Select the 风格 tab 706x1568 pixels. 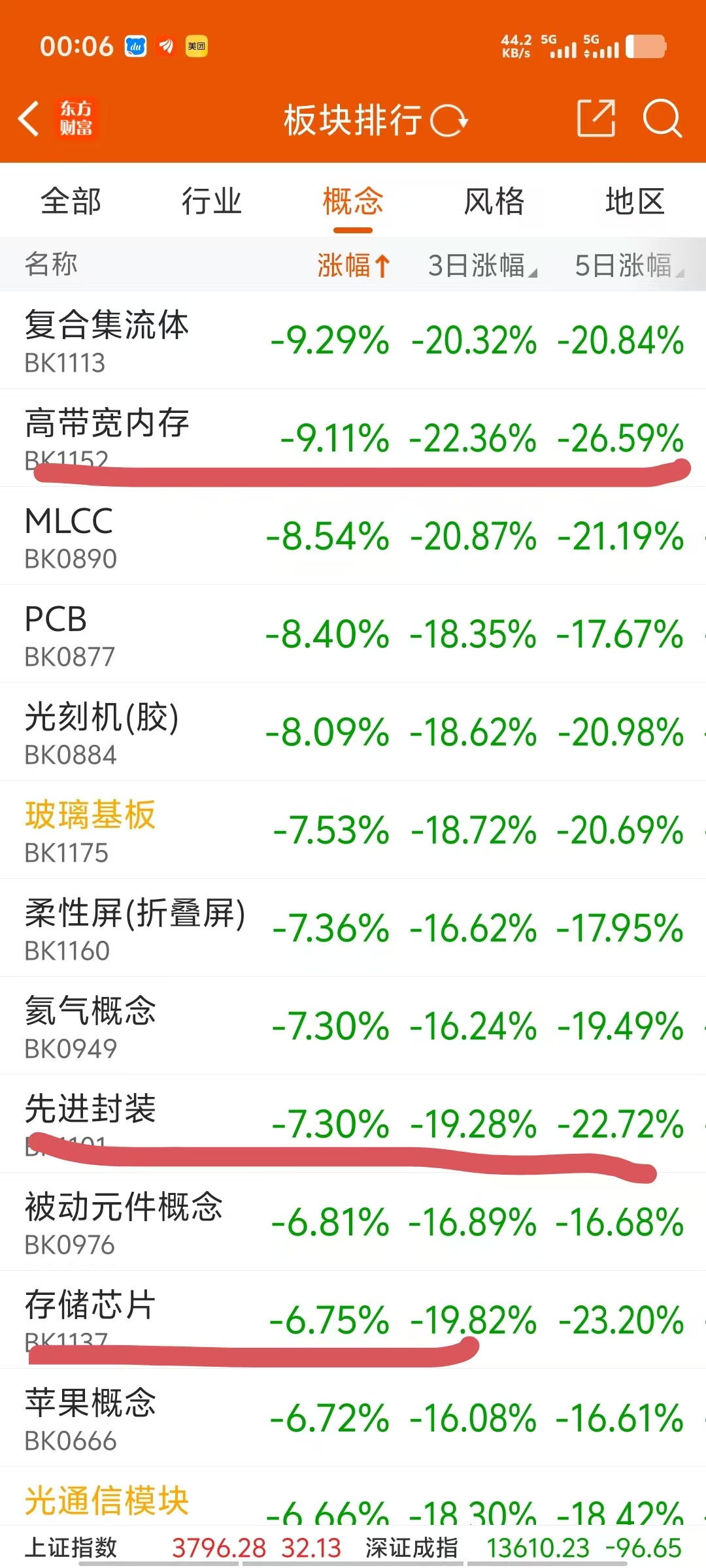(494, 201)
